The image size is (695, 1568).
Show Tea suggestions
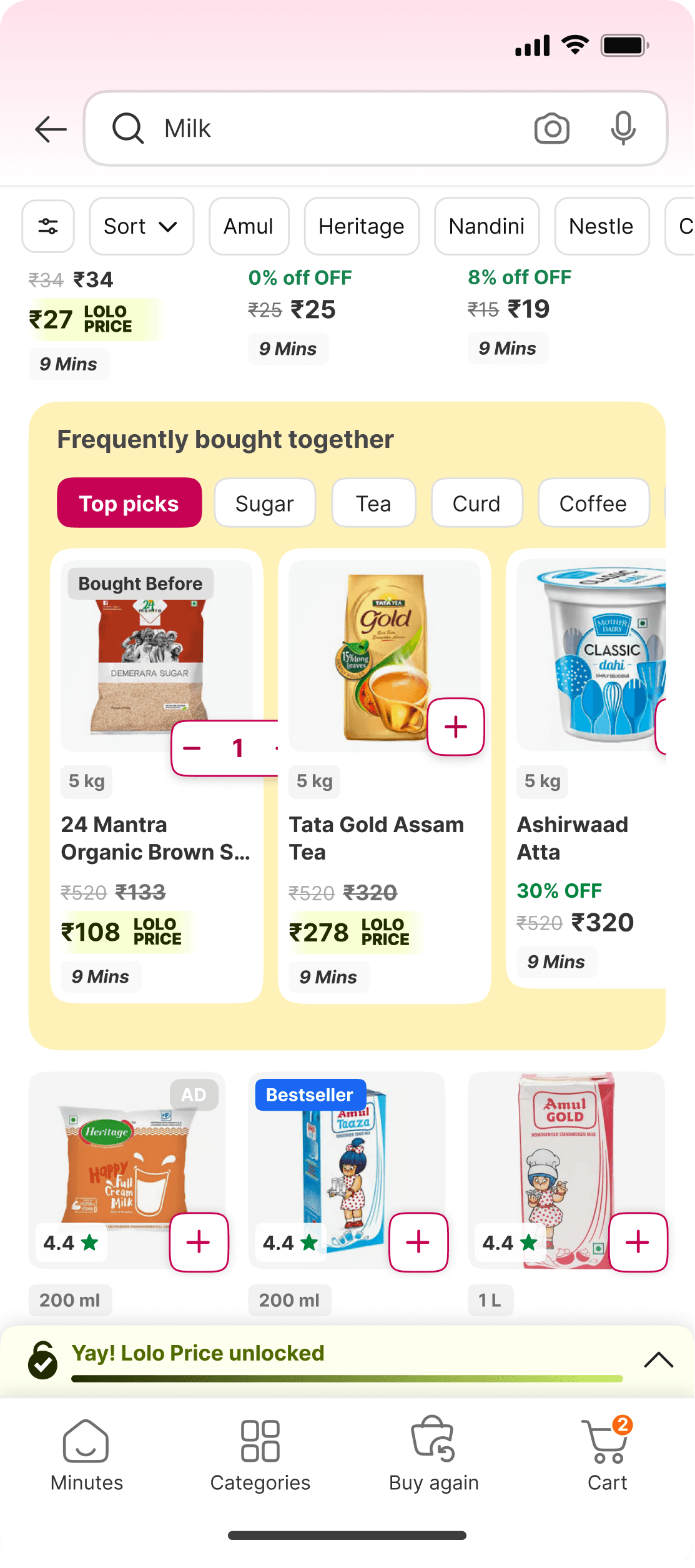(x=373, y=504)
